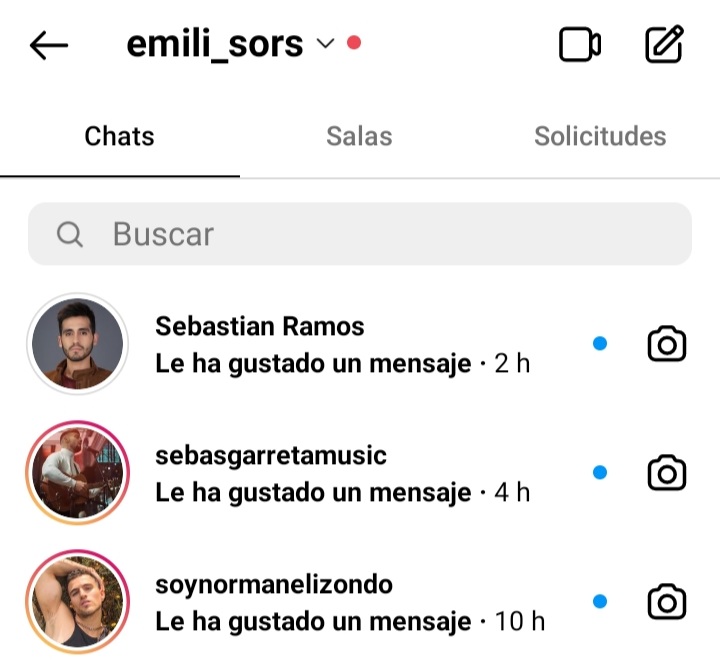The image size is (720, 664).
Task: Open camera for sebasgarretamusic chat
Action: tap(667, 472)
